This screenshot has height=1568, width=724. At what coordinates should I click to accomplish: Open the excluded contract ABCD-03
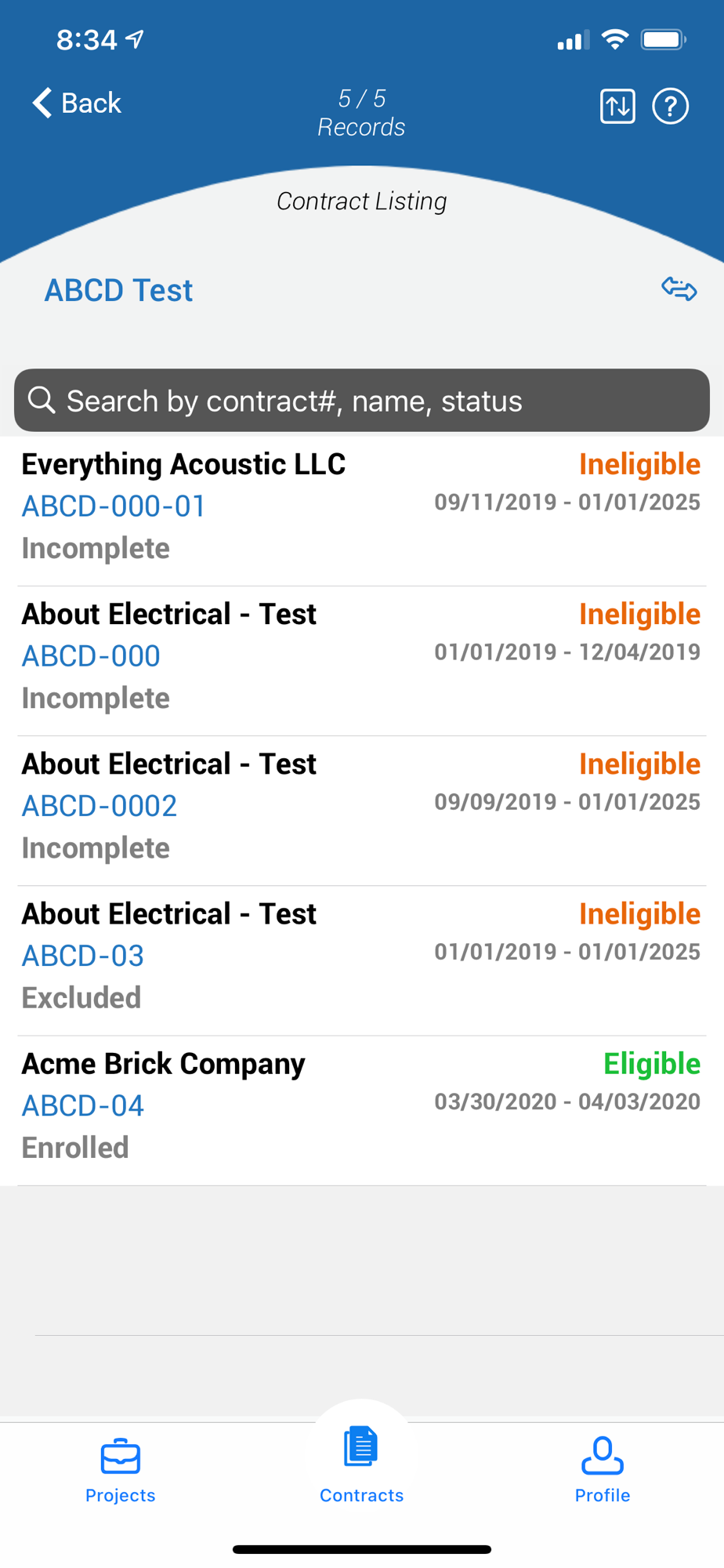[x=362, y=960]
